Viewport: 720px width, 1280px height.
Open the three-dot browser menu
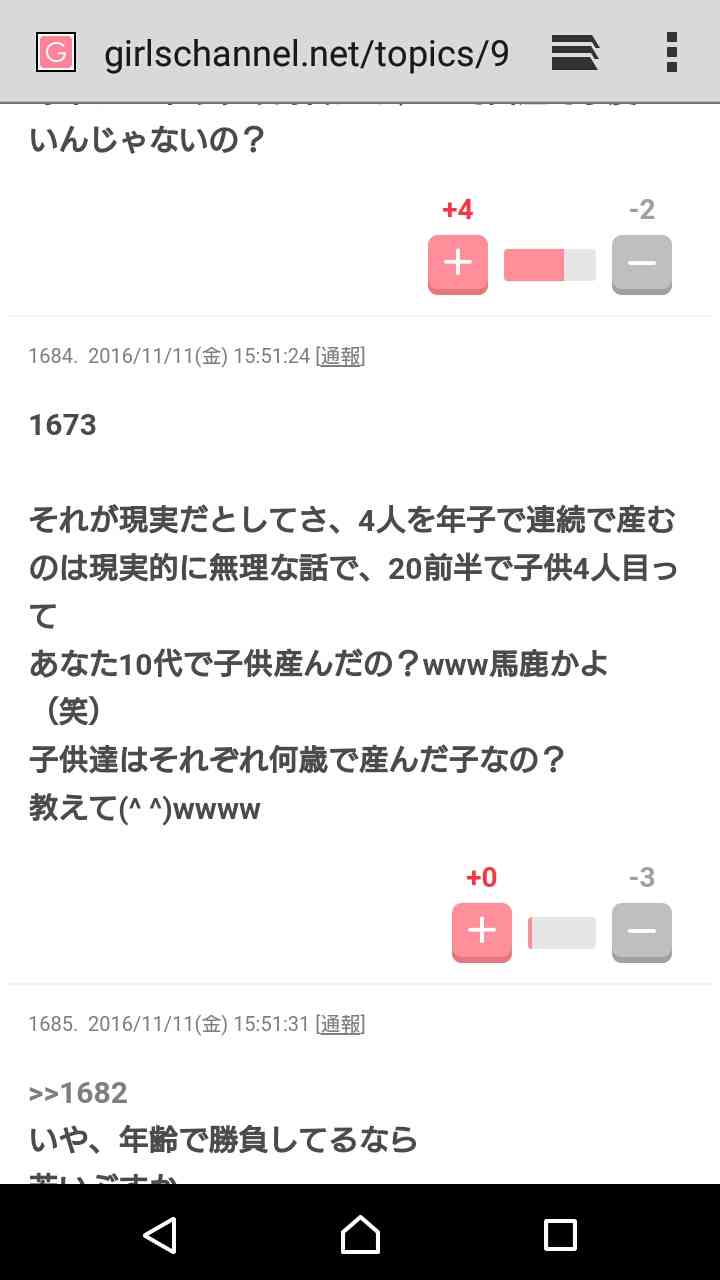pos(672,52)
